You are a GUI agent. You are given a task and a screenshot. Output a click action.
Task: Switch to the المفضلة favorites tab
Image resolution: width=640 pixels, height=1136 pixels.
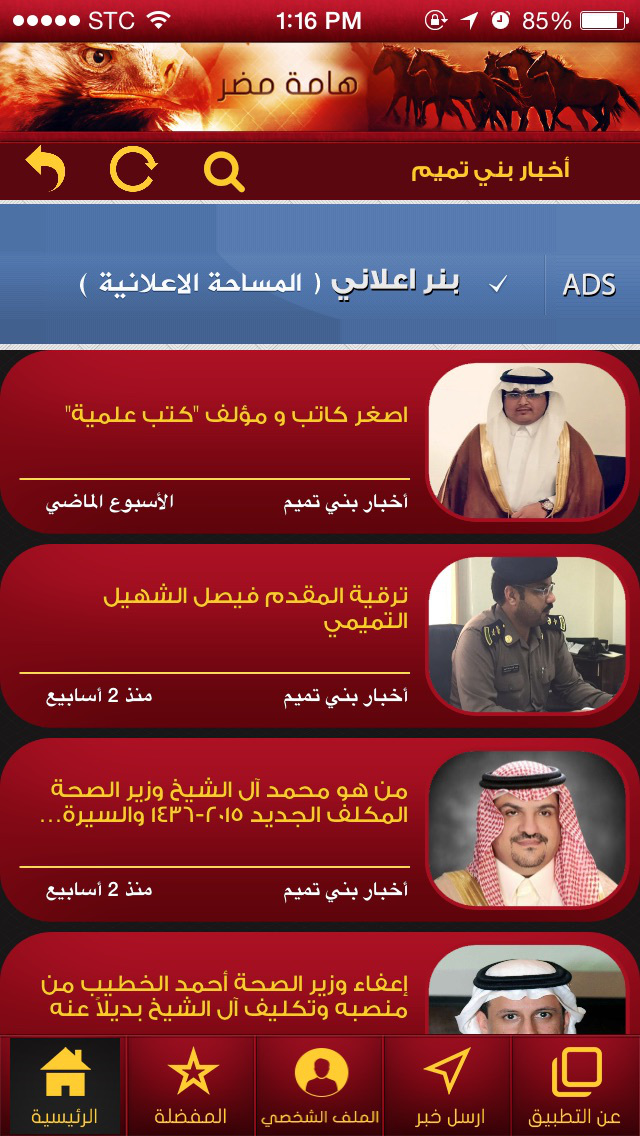(191, 1085)
